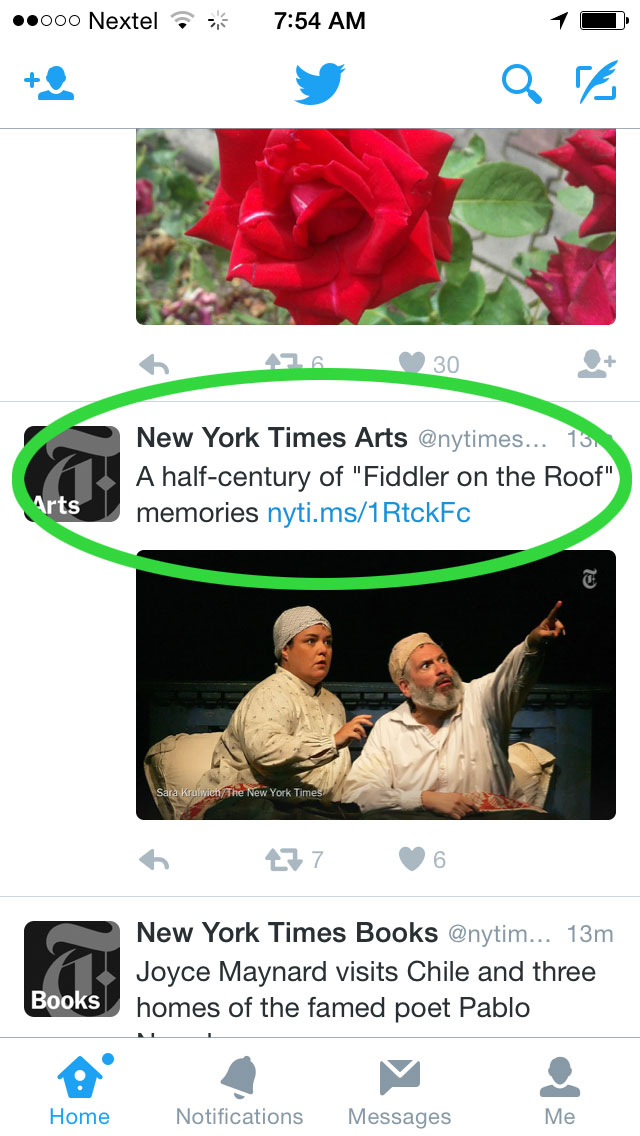Open the Joyce Maynard tweet
Viewport: 640px width, 1136px height.
pyautogui.click(x=373, y=989)
